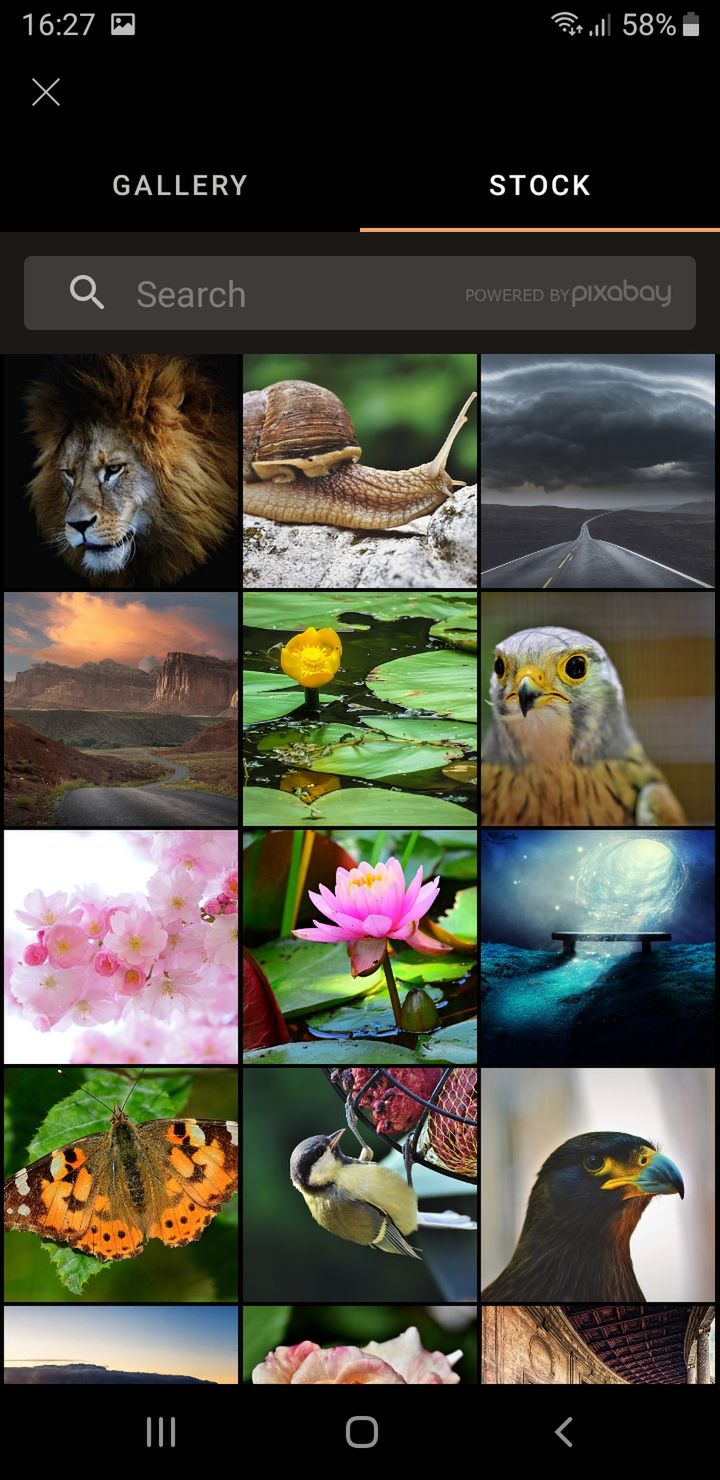
Task: Choose the lion stock photo
Action: point(121,471)
